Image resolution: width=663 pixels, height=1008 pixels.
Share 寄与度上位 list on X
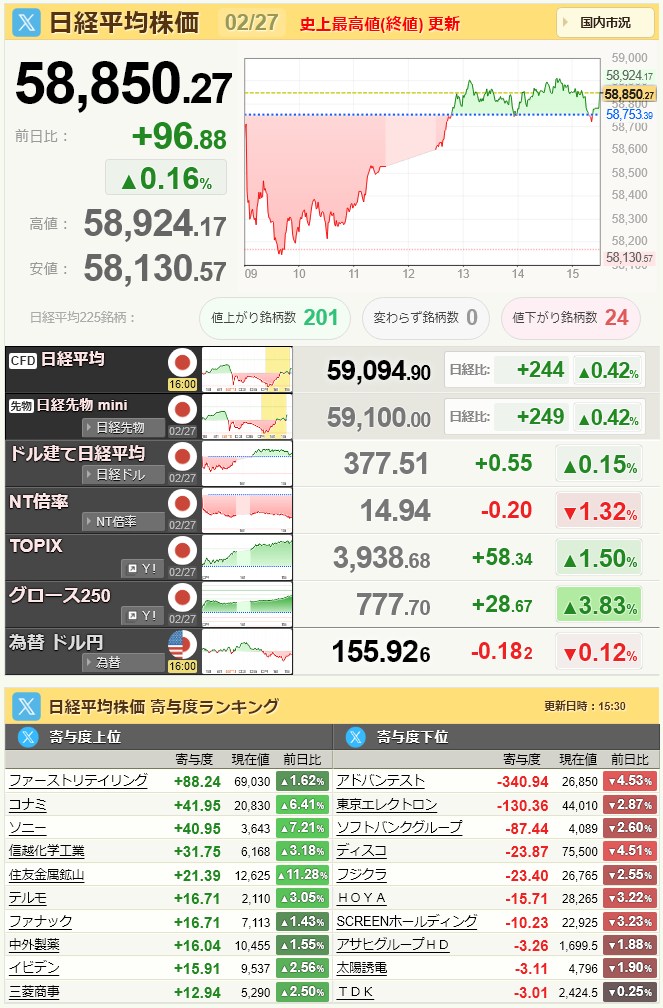[25, 737]
